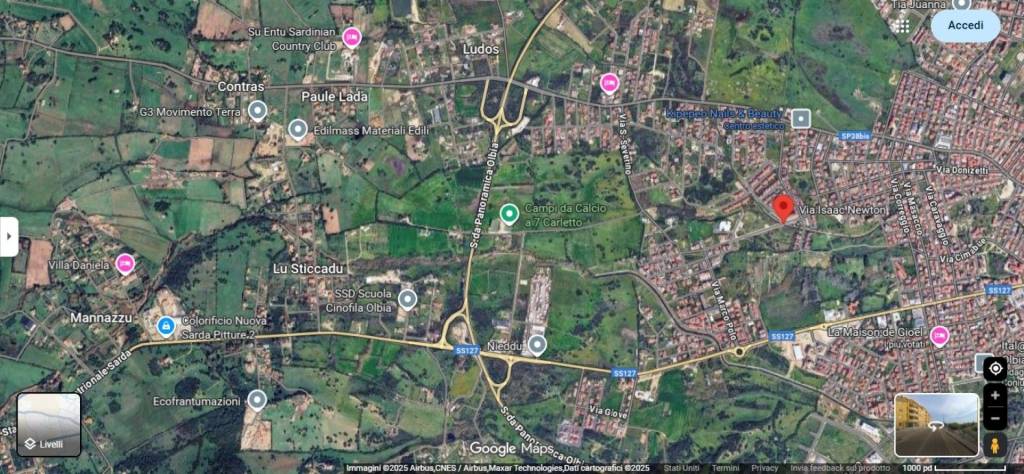The width and height of the screenshot is (1024, 474).
Task: Open the Google apps grid
Action: [903, 26]
